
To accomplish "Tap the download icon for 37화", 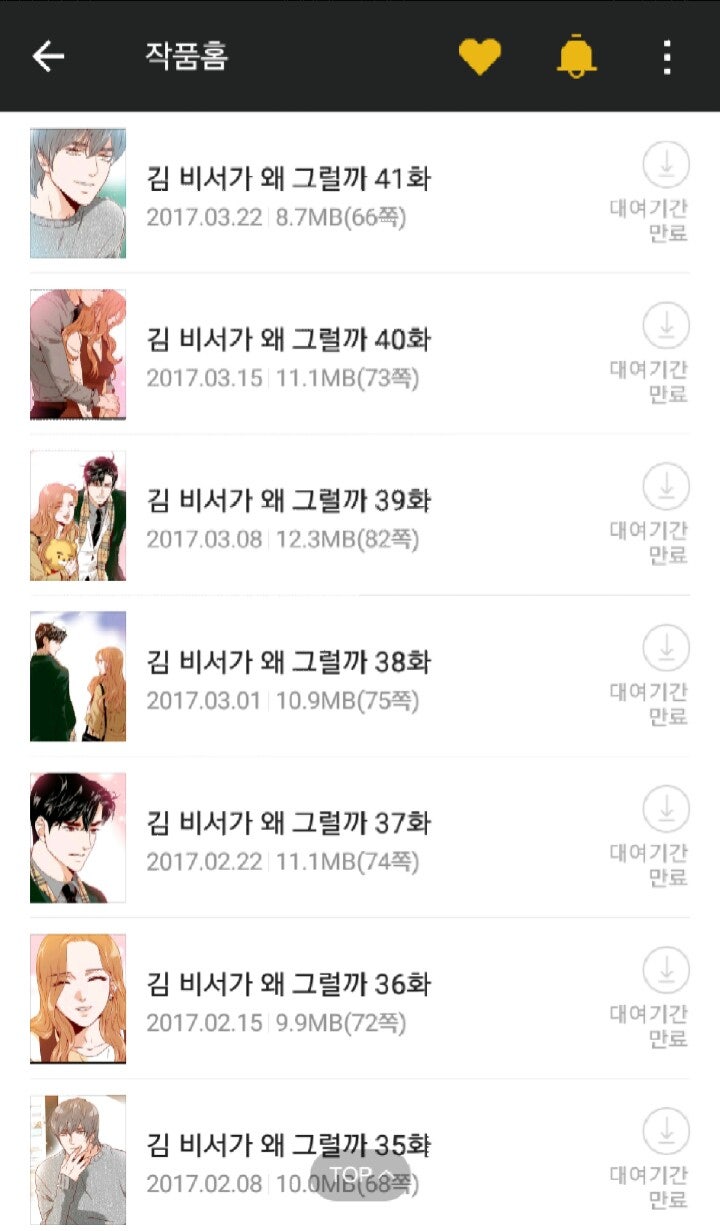I will (x=666, y=810).
